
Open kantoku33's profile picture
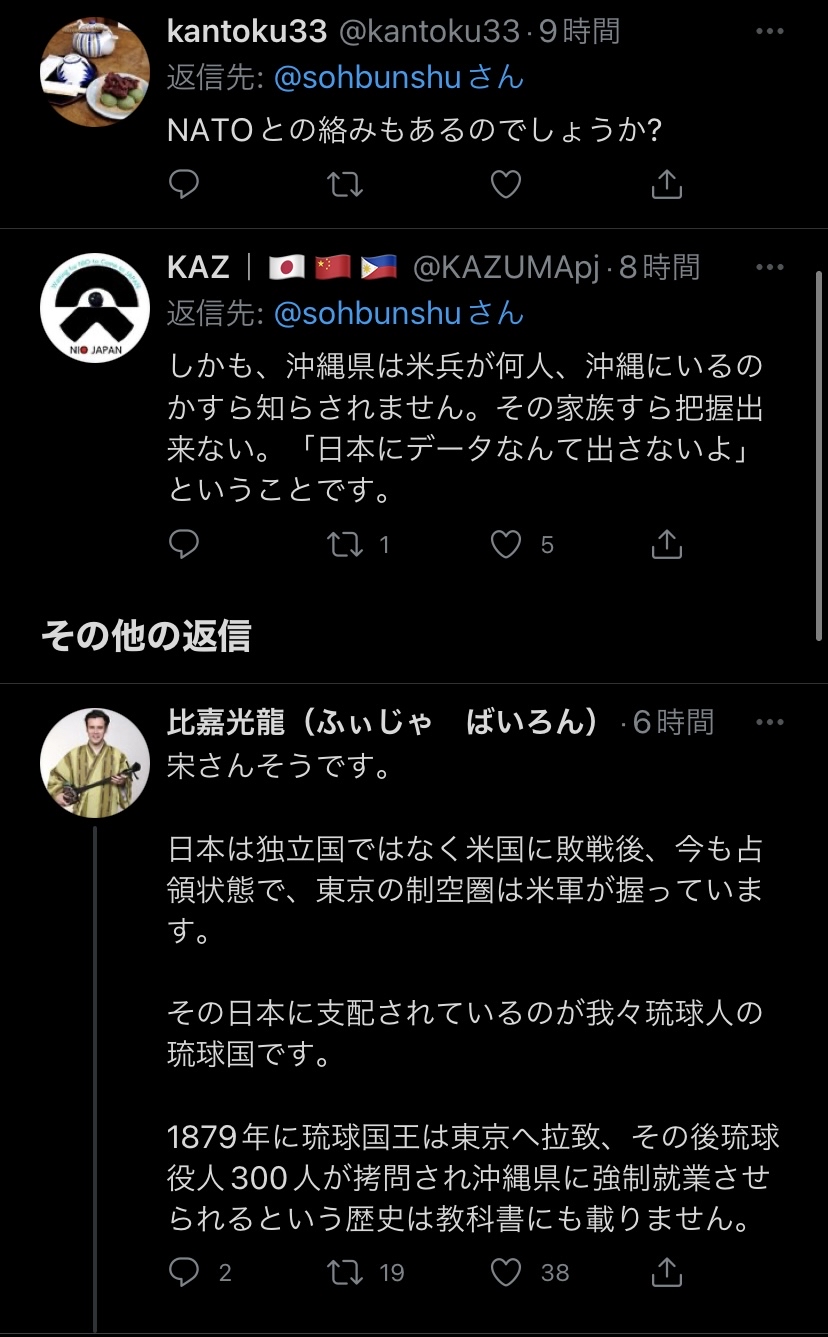coord(95,72)
